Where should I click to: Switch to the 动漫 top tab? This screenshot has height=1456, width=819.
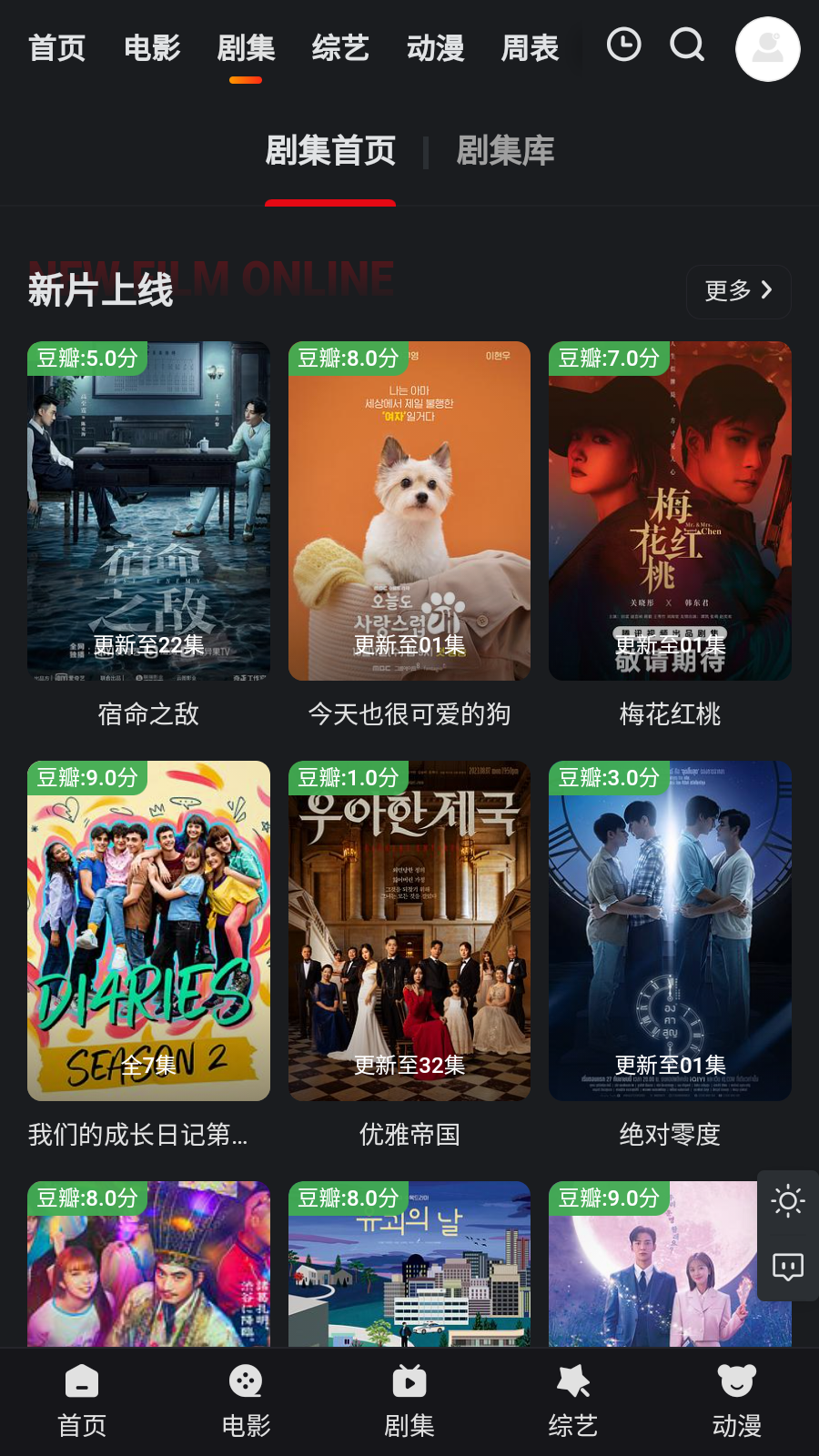coord(435,48)
